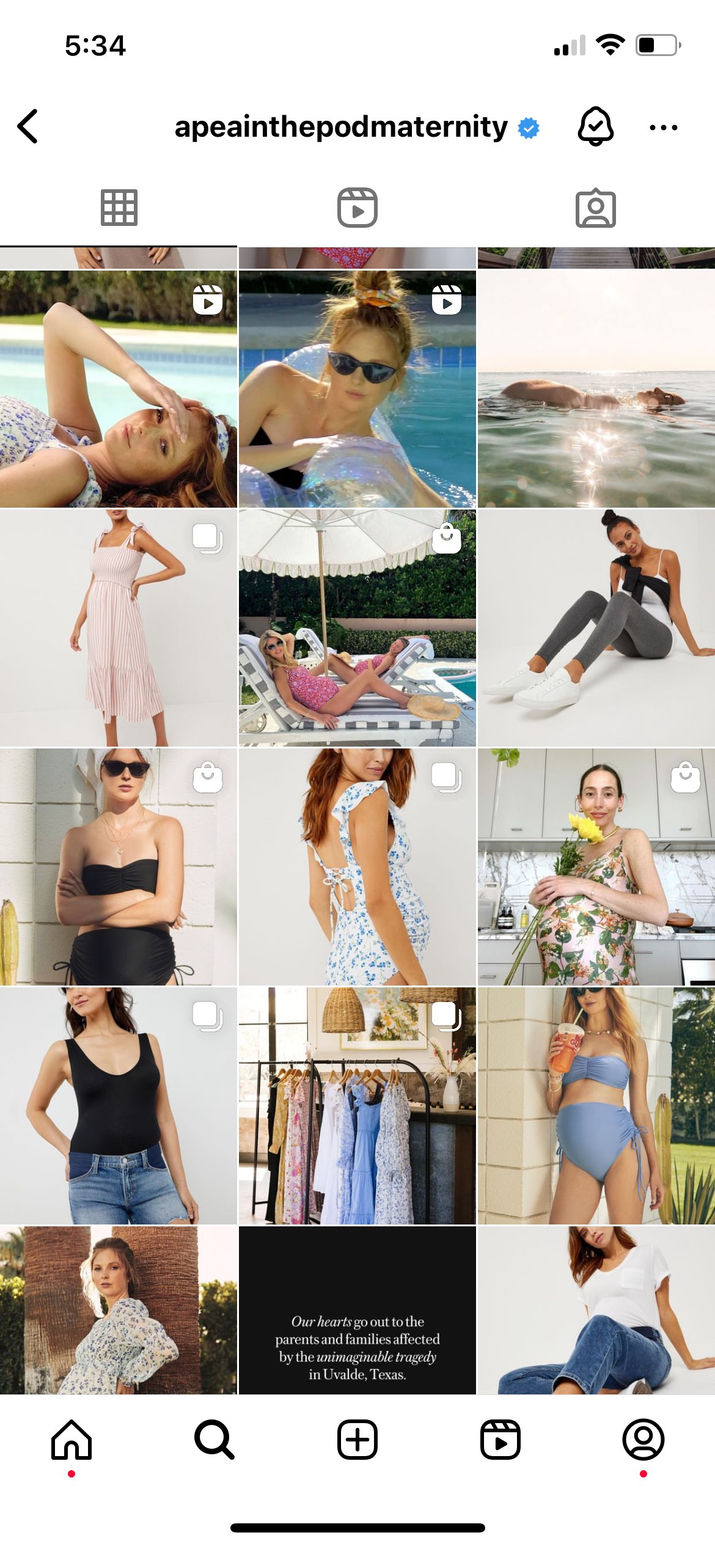Open the post of a woman in gray leggings

click(596, 627)
